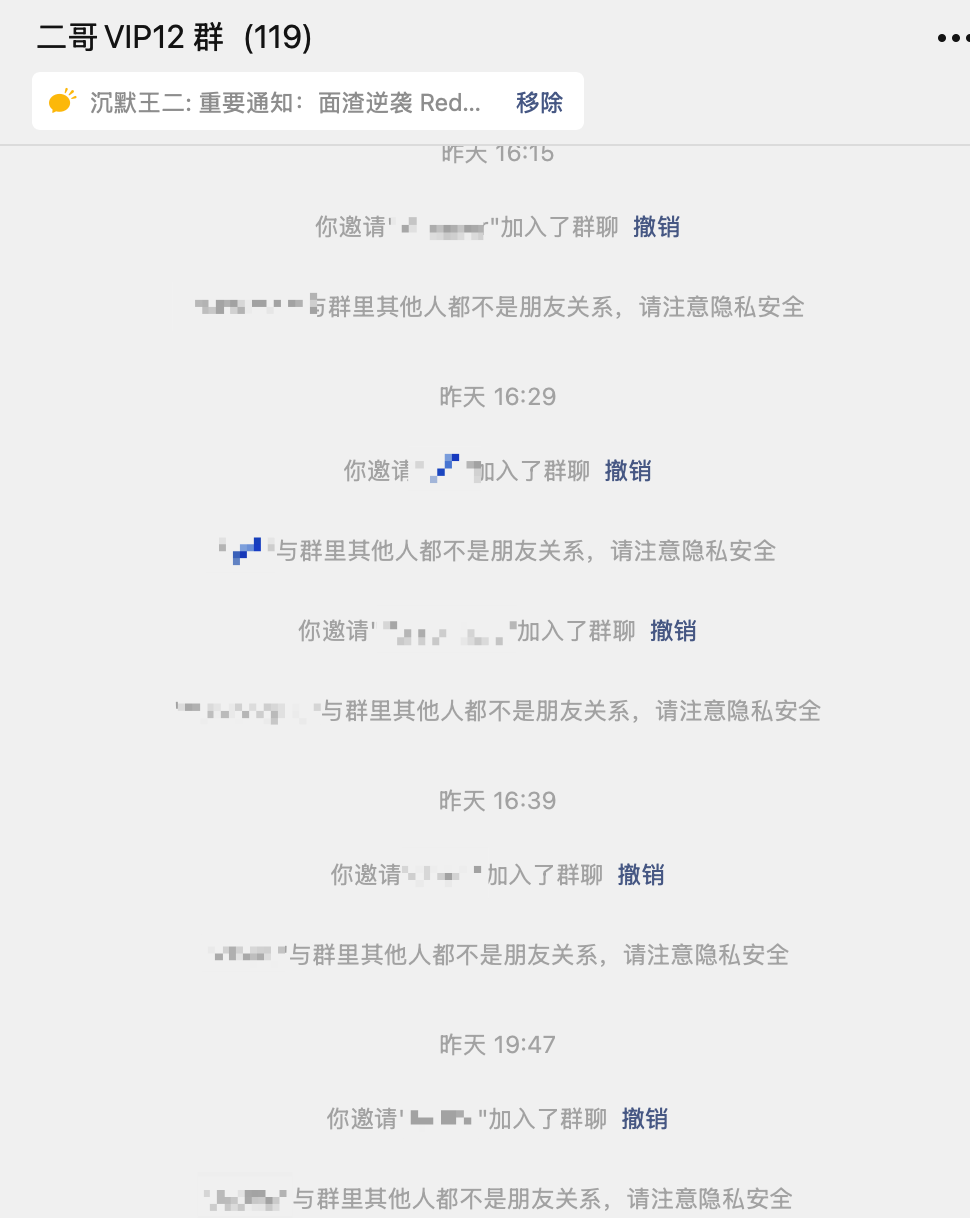Click the 昨天 19:47 timestamp
Screen dimensions: 970x1218
pyautogui.click(x=498, y=1044)
